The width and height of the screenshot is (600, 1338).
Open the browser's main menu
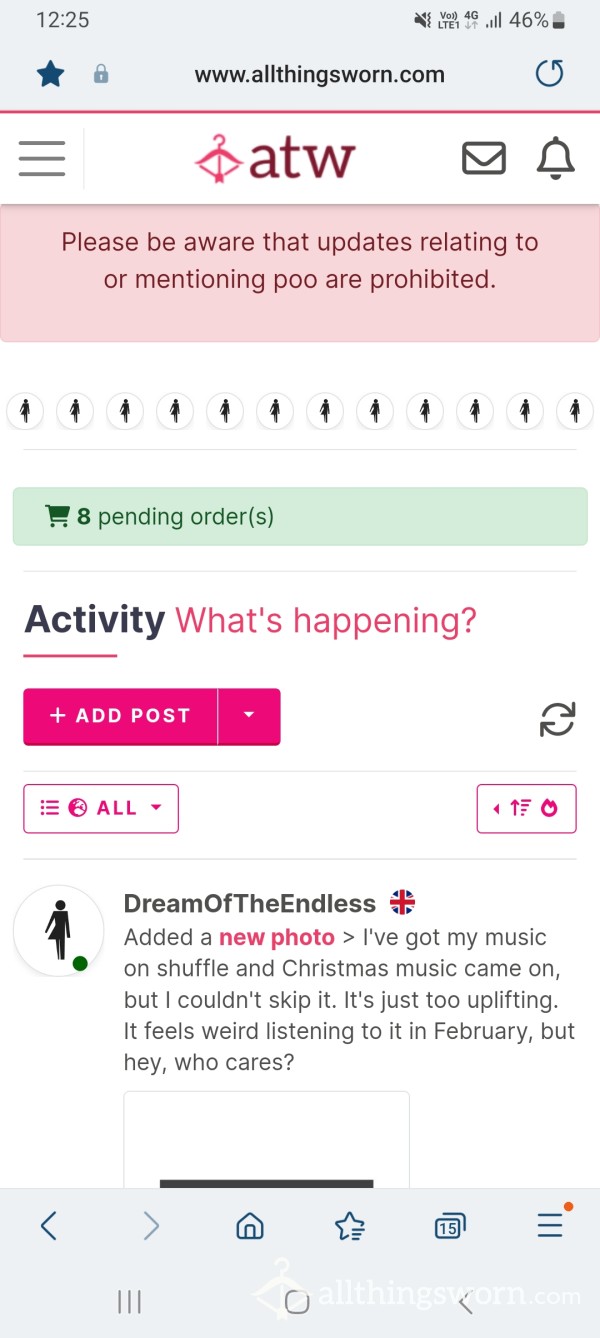(551, 1224)
